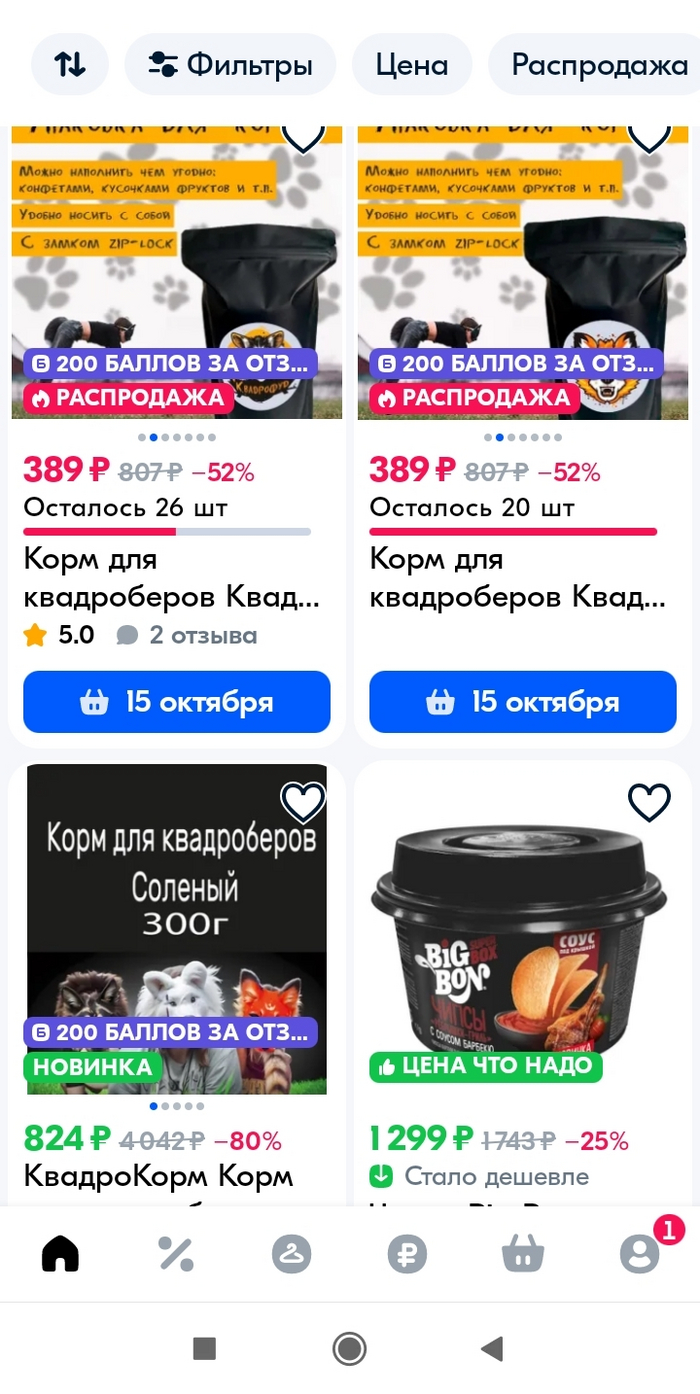
Task: Select the Цена chip
Action: (x=411, y=65)
